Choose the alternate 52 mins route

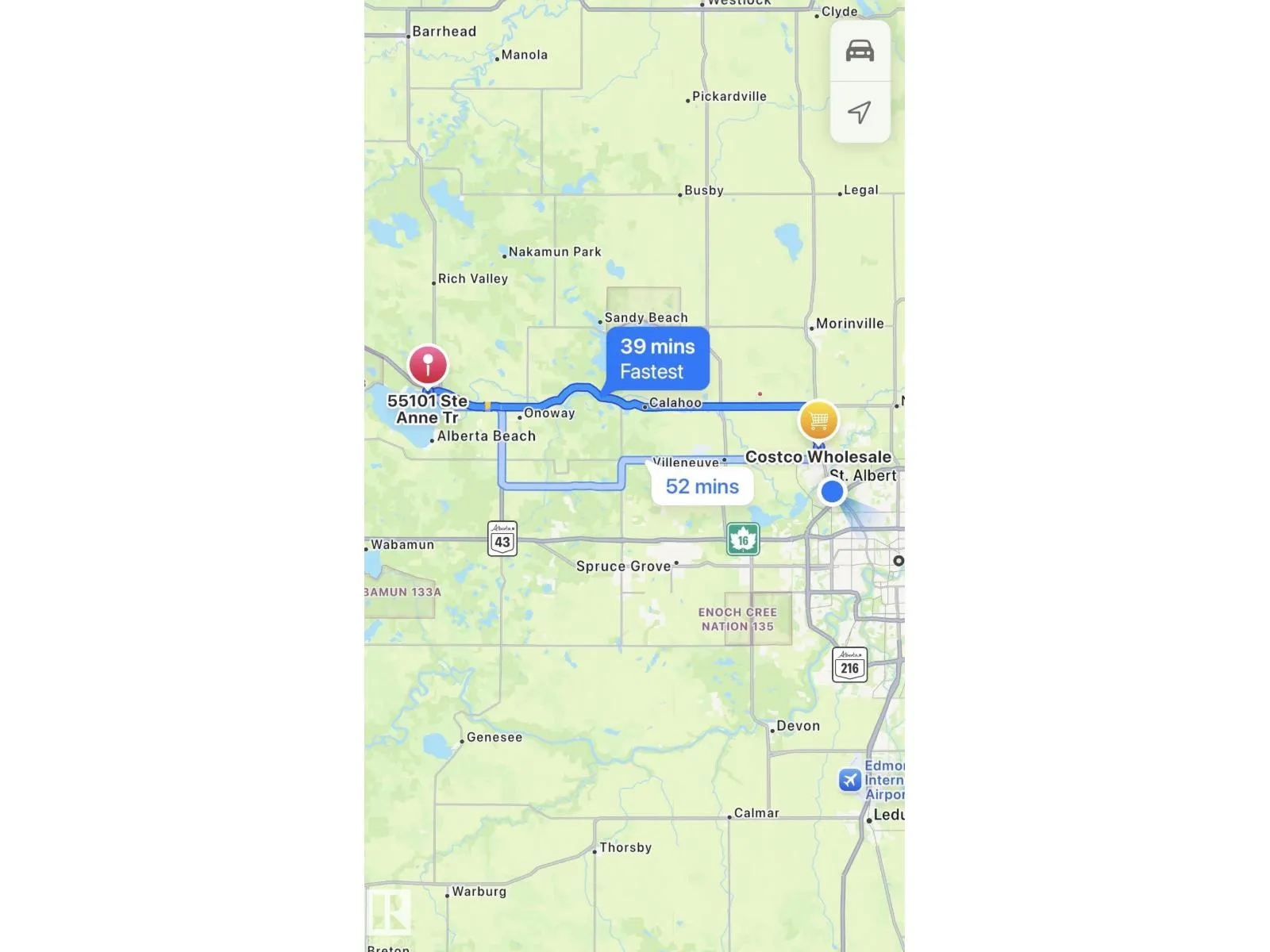(702, 486)
